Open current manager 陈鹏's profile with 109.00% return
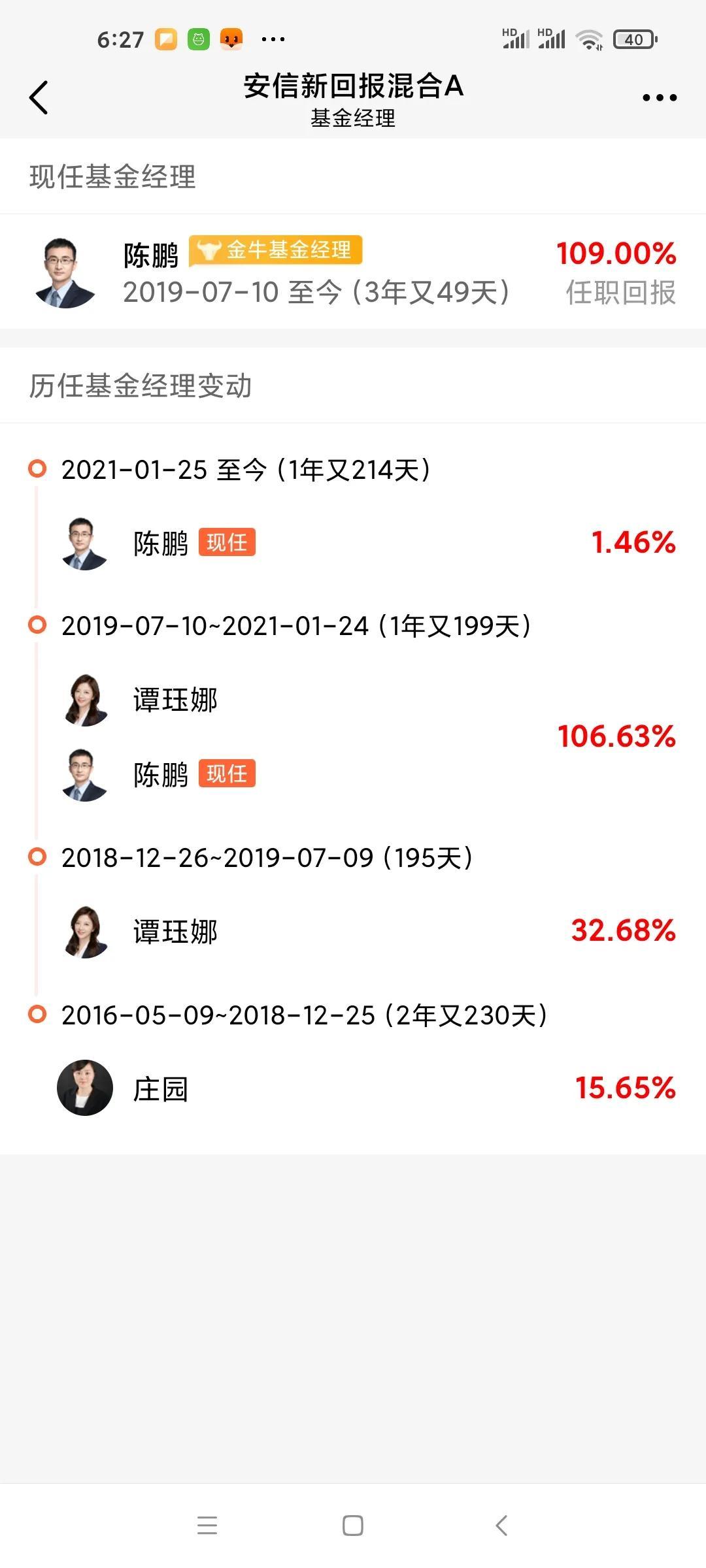 pos(353,272)
